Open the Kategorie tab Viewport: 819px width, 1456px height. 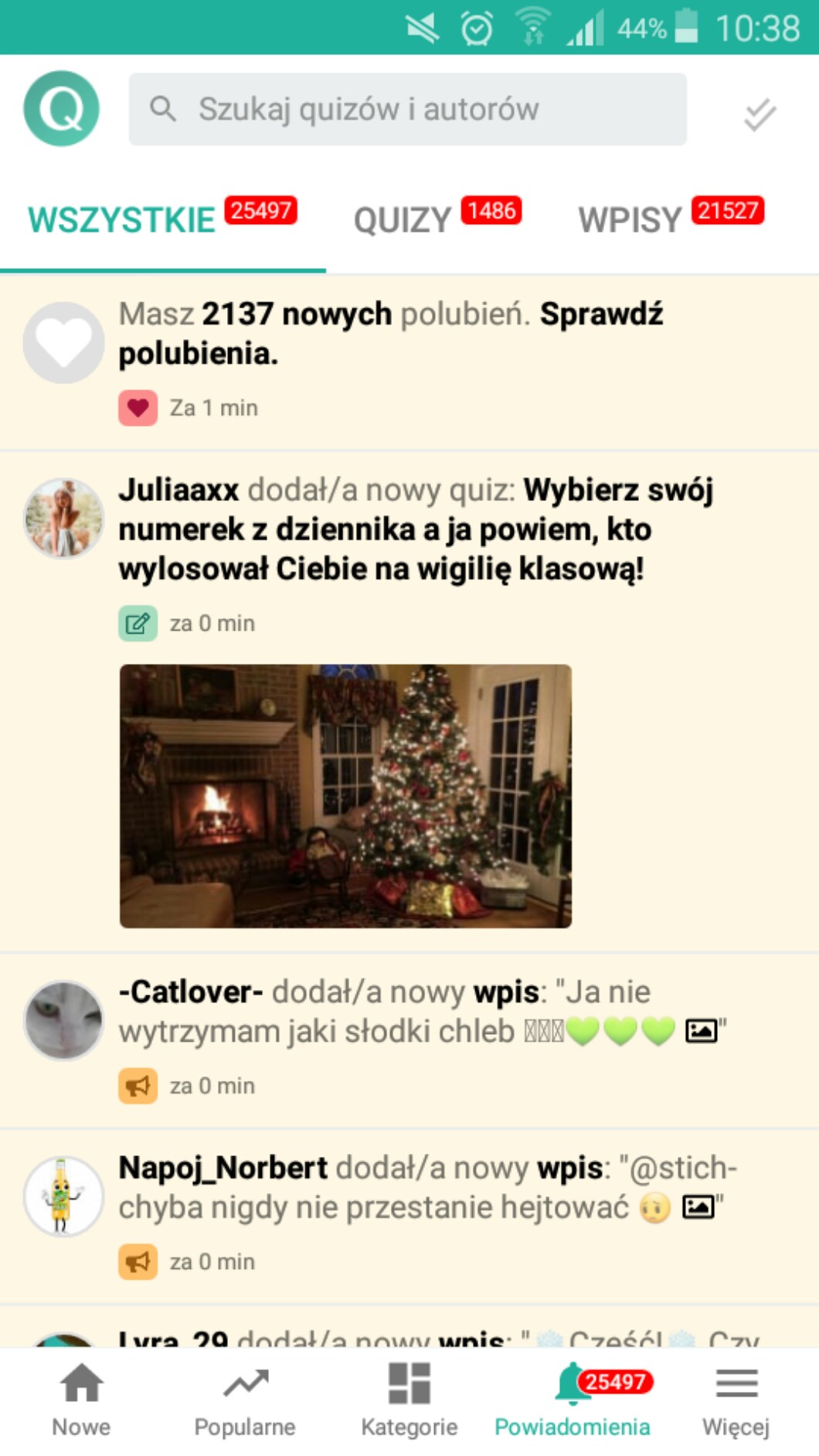click(x=409, y=1400)
